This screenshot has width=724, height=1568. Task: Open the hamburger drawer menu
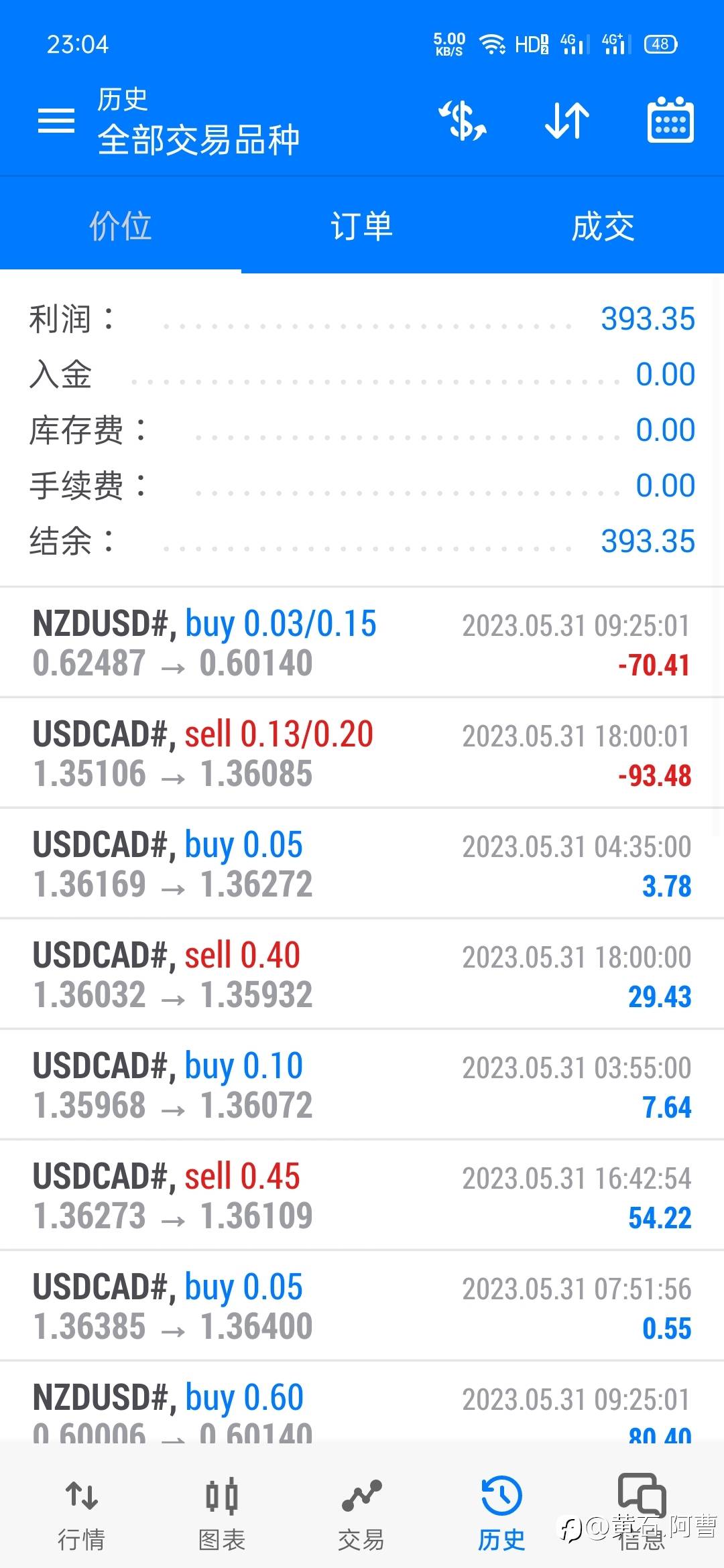56,121
